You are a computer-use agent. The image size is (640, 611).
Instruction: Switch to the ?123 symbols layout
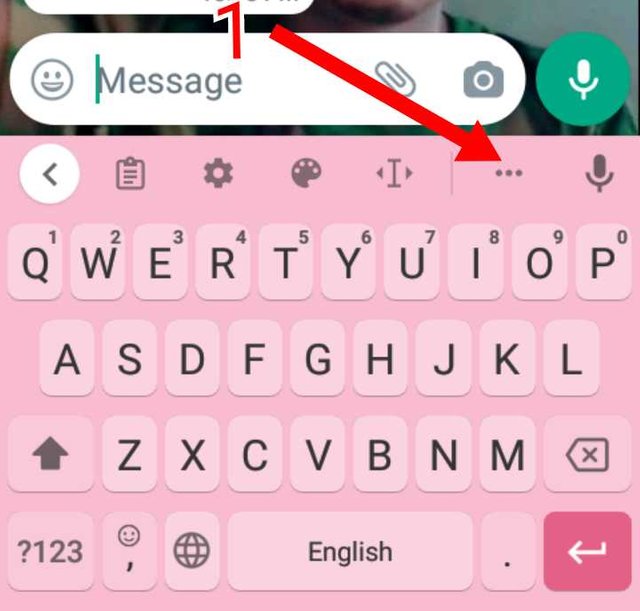point(50,551)
